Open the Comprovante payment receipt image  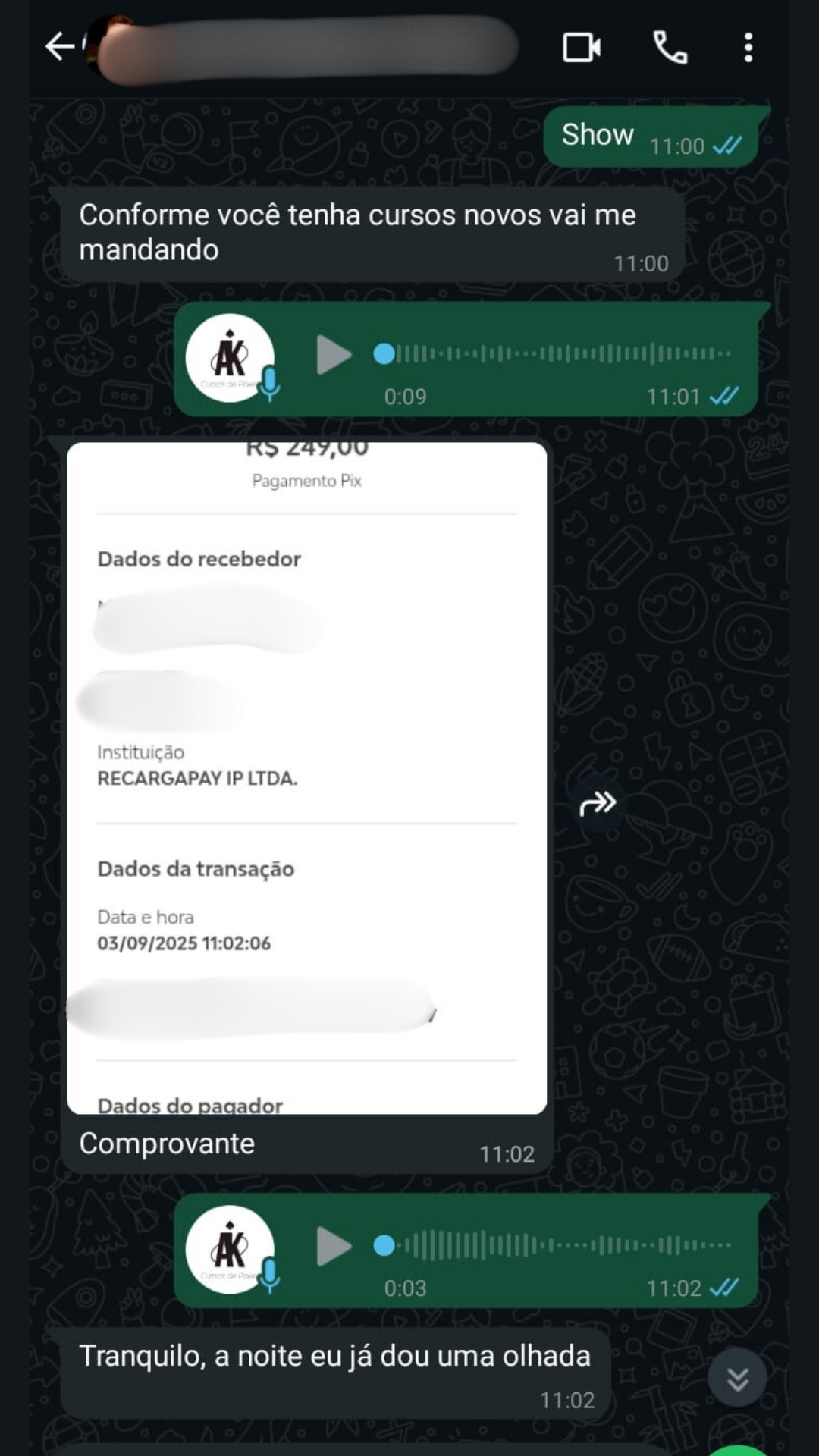pyautogui.click(x=306, y=777)
